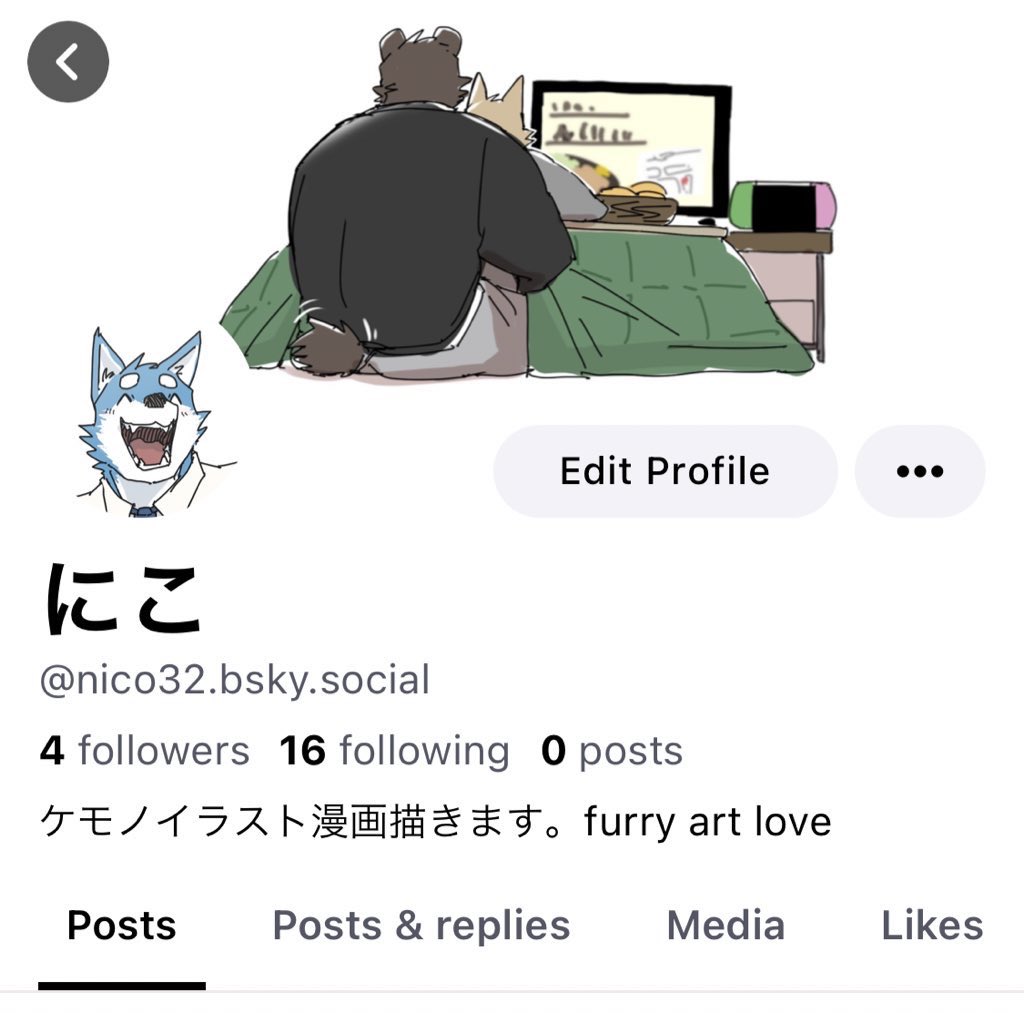This screenshot has width=1024, height=1013.
Task: Go back using the arrow button
Action: [67, 62]
